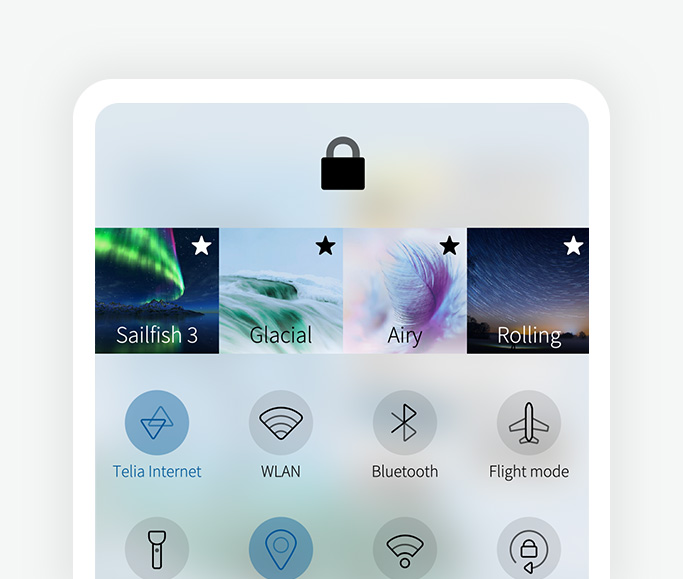The image size is (683, 579).
Task: Switch to the Glacial ambience
Action: (281, 291)
